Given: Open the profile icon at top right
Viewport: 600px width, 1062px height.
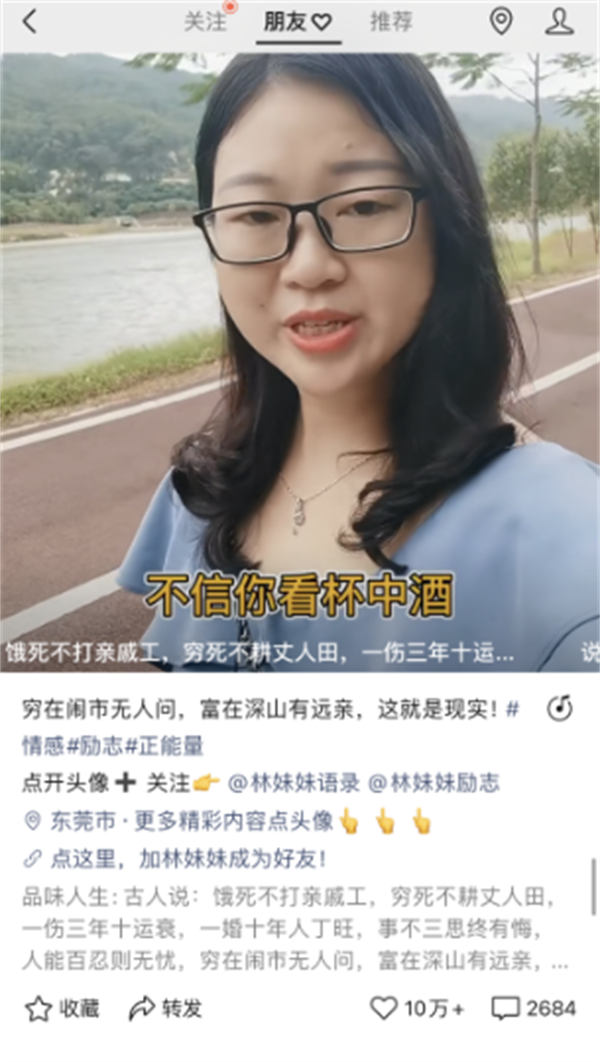Looking at the screenshot, I should point(559,21).
